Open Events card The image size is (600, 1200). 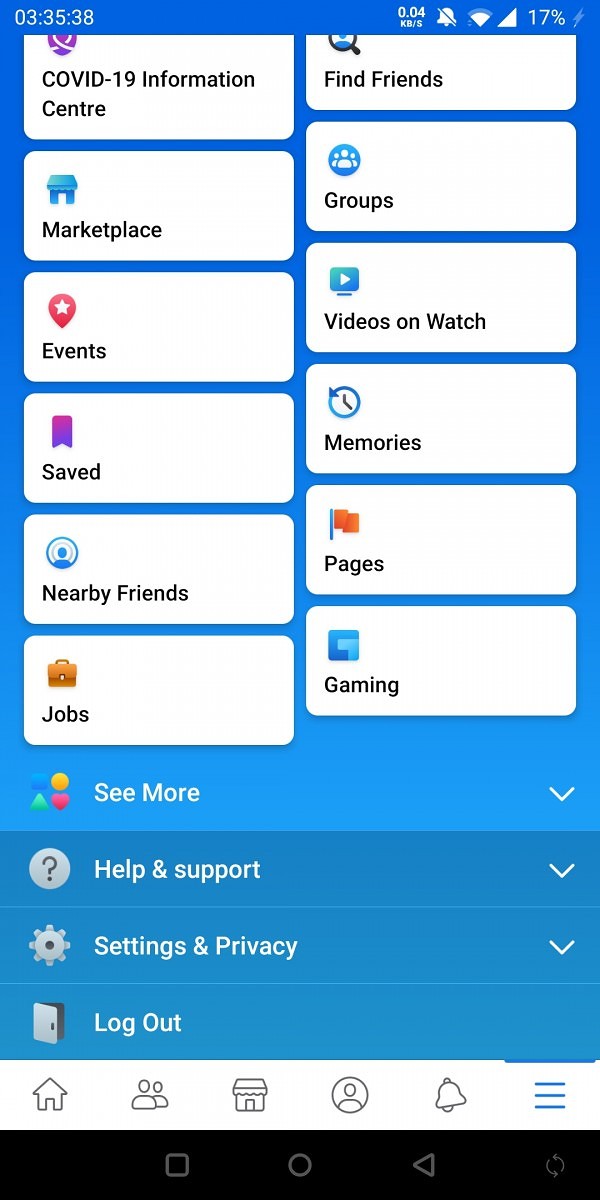(x=159, y=327)
